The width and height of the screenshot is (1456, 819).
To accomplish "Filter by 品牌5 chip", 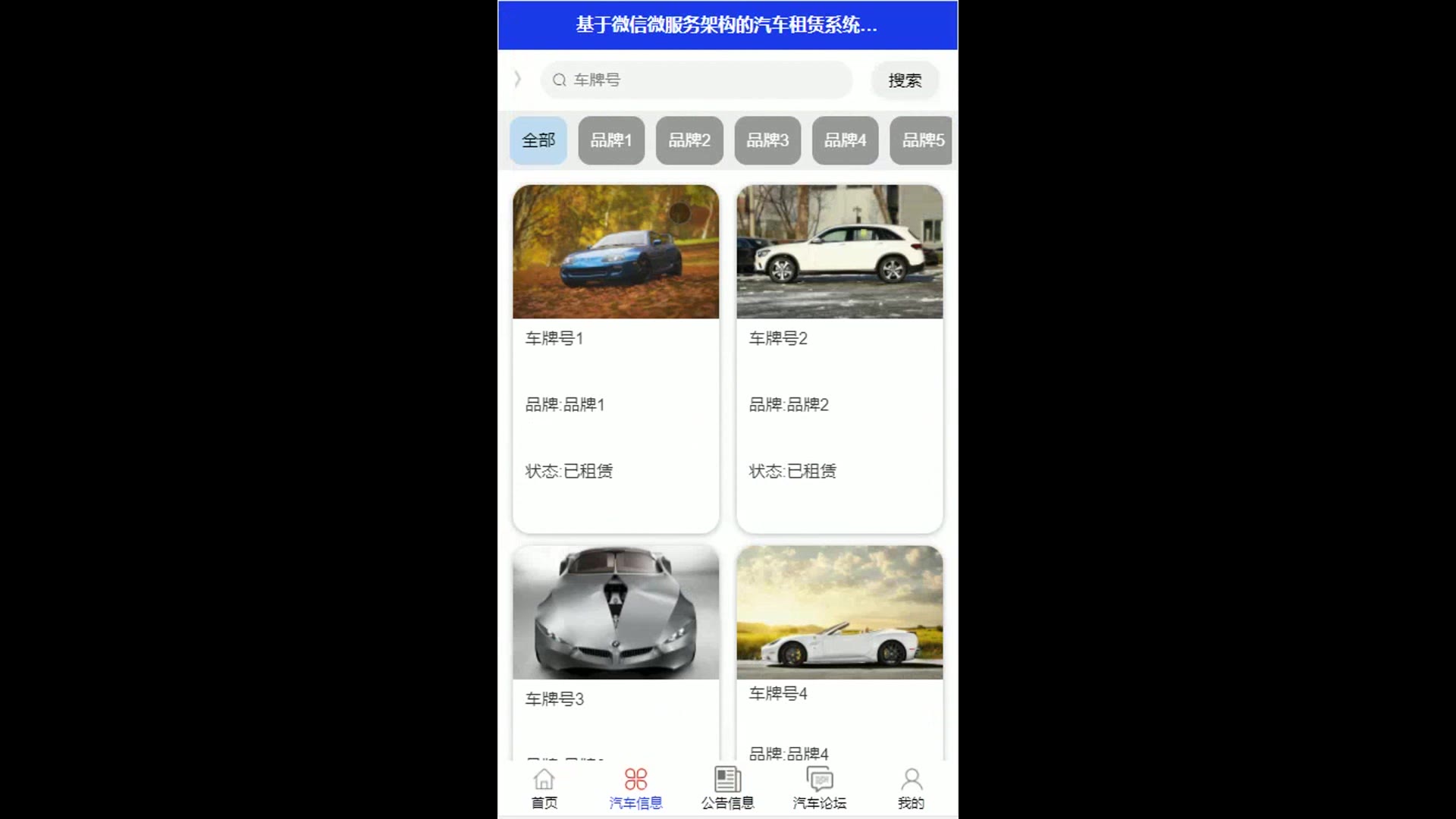I will point(921,140).
